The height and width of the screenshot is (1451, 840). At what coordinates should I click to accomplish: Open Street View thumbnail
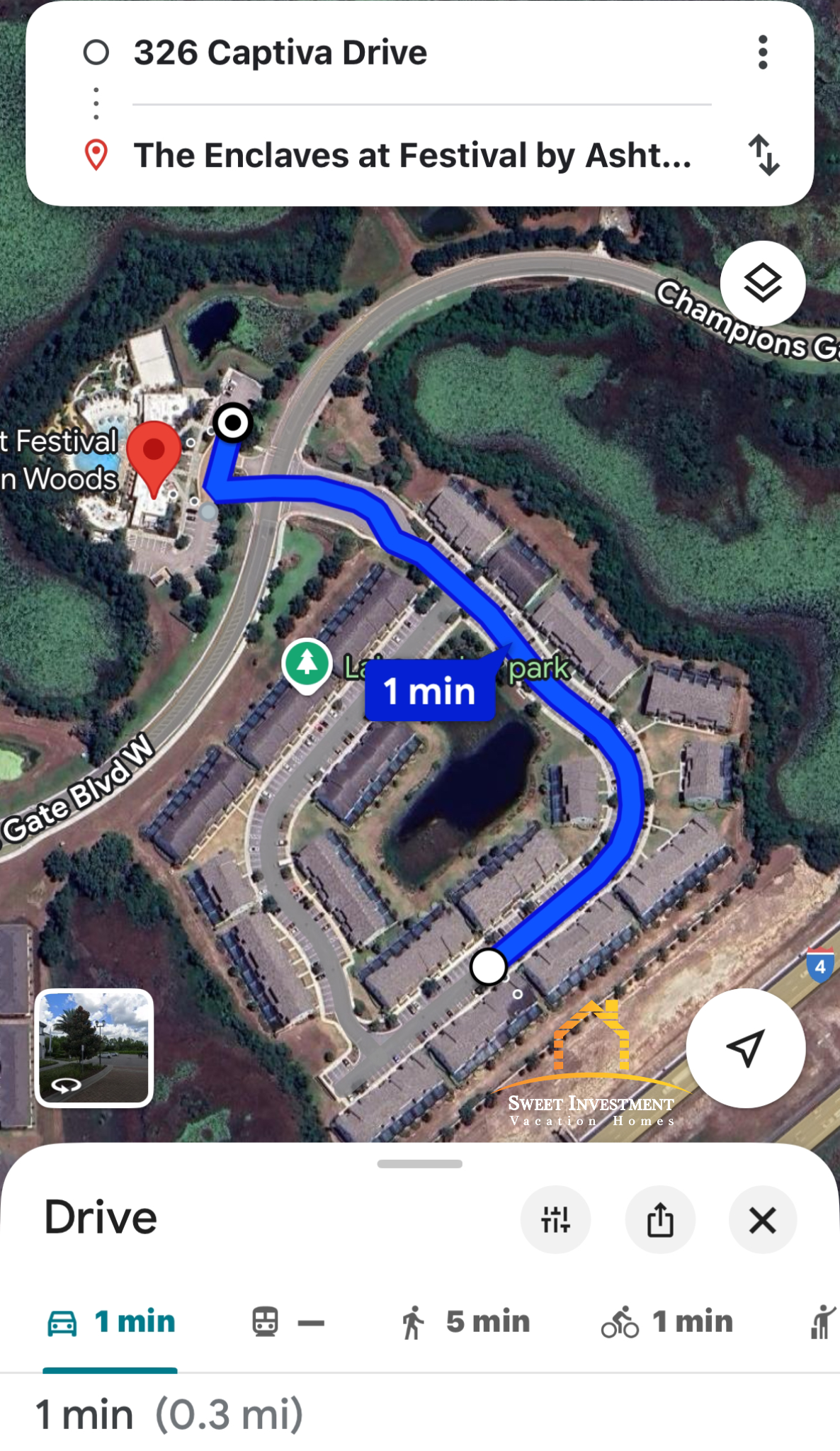[94, 1047]
